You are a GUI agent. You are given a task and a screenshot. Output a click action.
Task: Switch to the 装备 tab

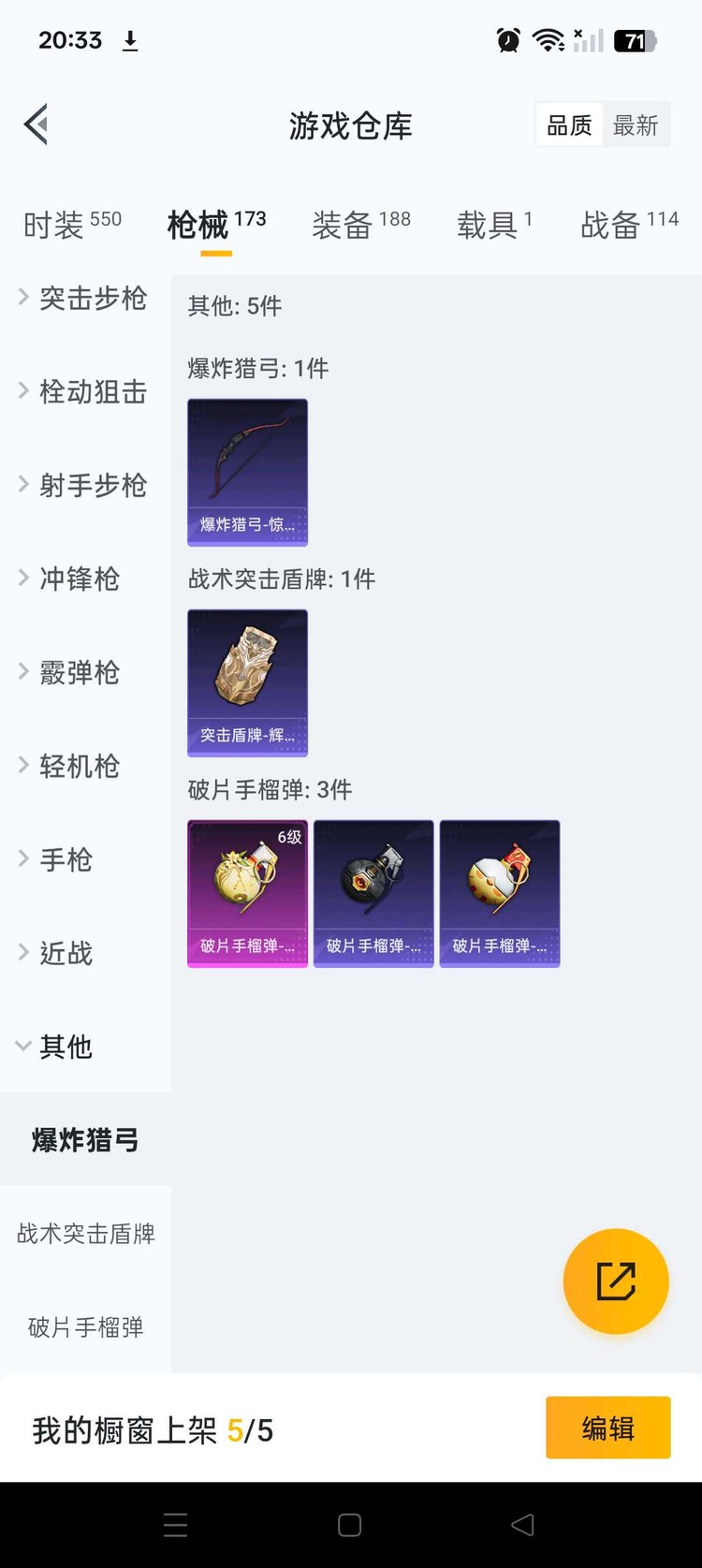point(361,225)
